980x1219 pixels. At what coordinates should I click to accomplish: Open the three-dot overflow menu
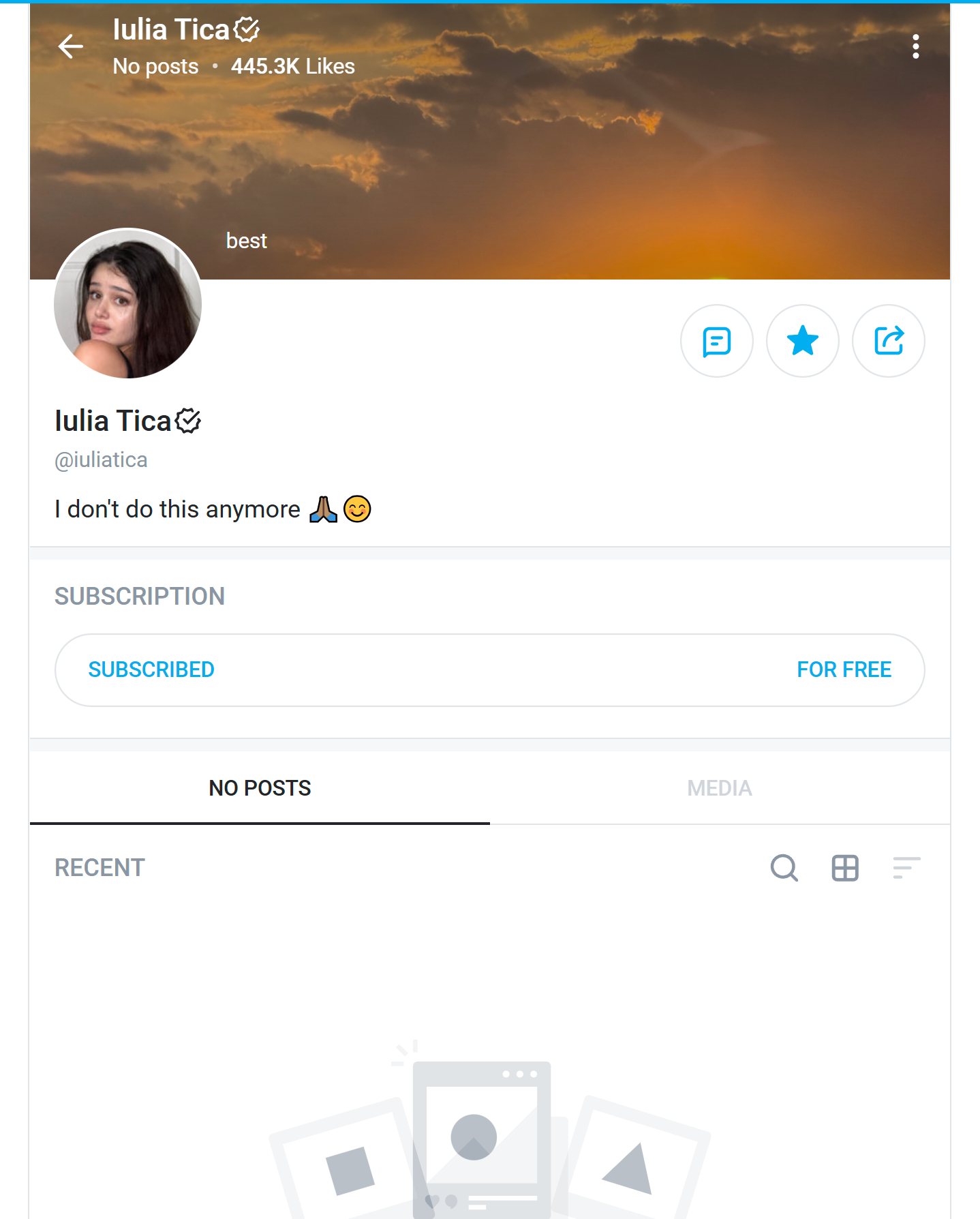[x=915, y=46]
